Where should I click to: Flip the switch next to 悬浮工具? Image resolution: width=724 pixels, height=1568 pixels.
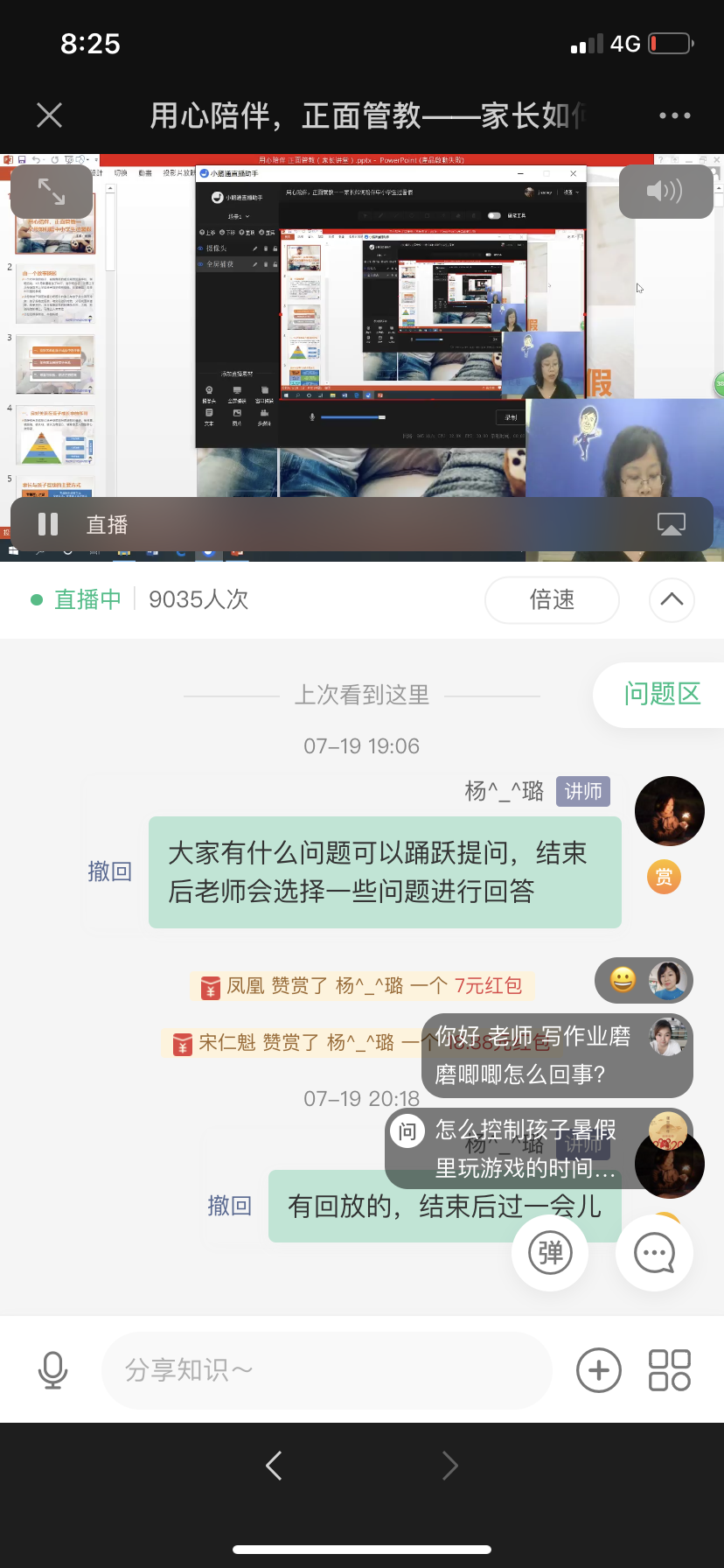coord(494,215)
